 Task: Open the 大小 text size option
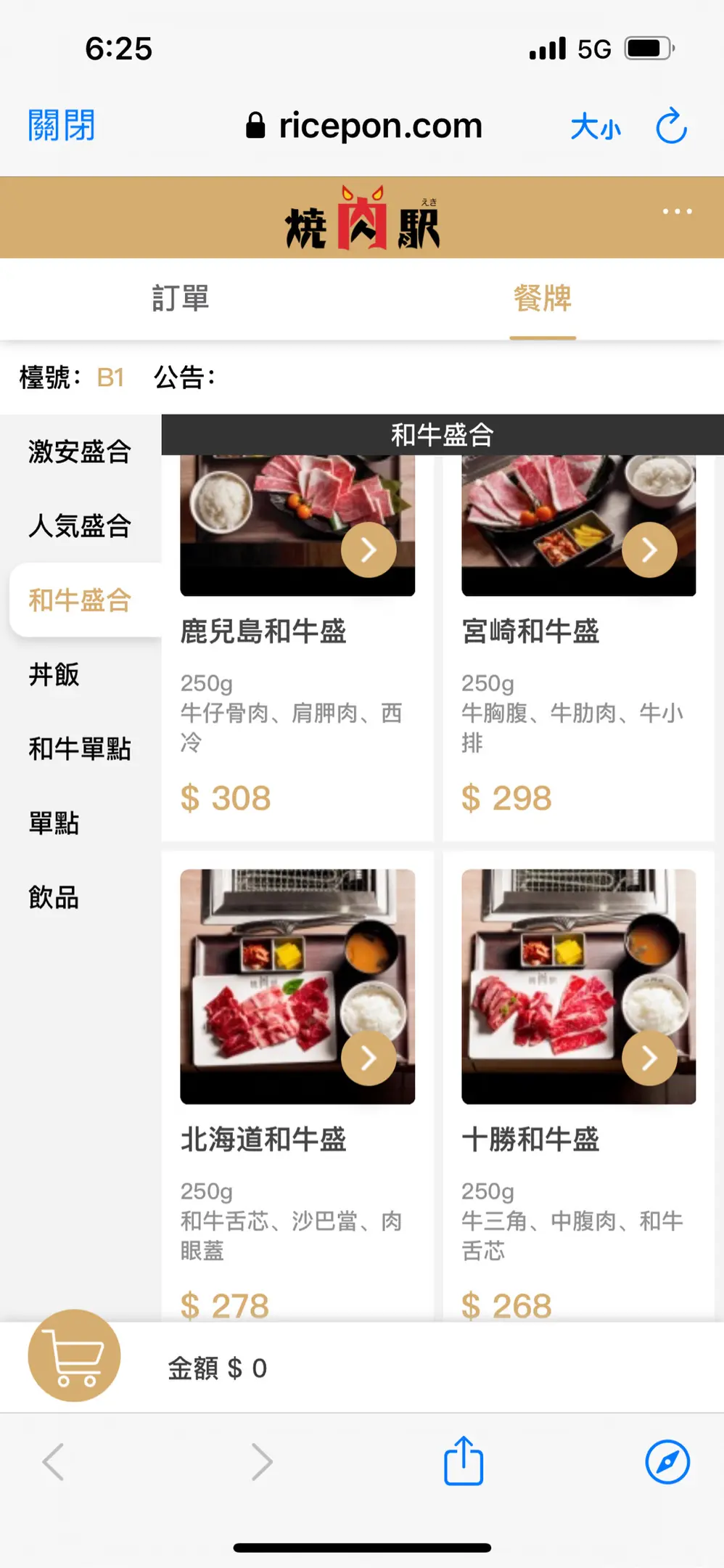click(596, 127)
